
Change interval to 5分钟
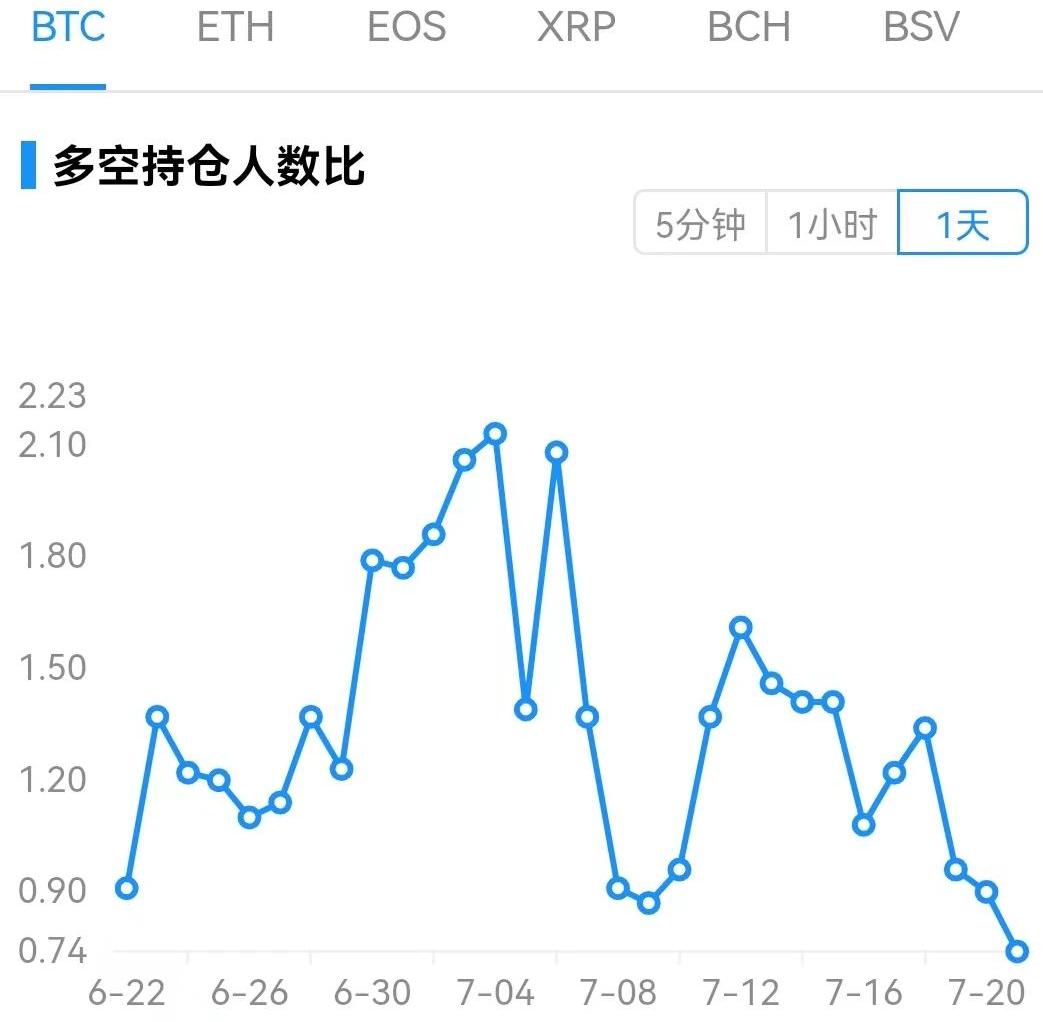click(x=700, y=224)
